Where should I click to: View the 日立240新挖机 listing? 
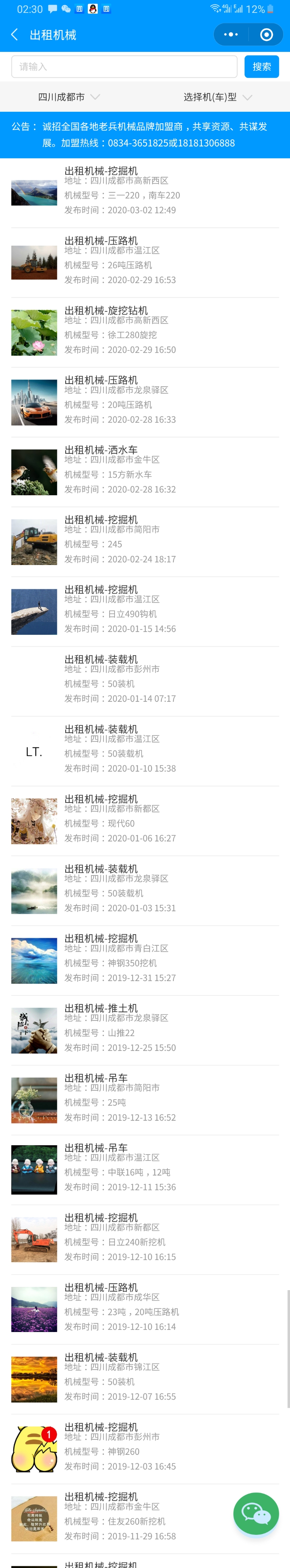[145, 1240]
